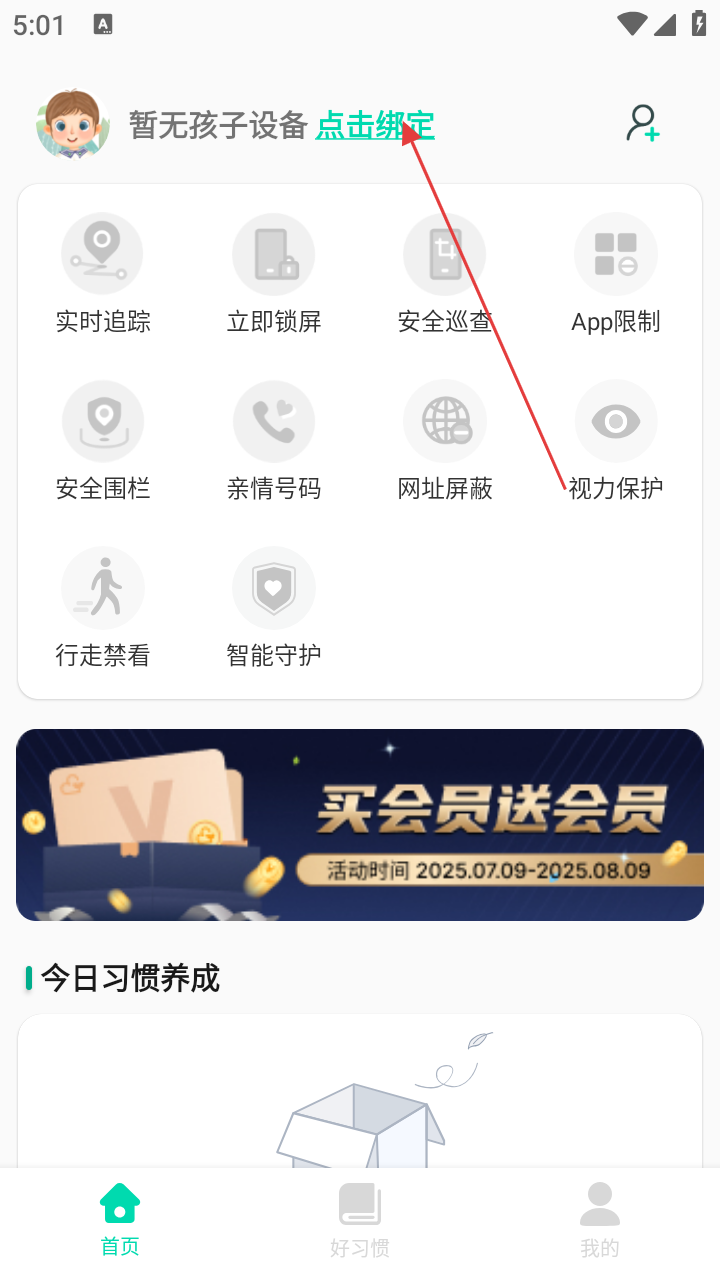Open 亲情号码 family numbers

(x=273, y=441)
